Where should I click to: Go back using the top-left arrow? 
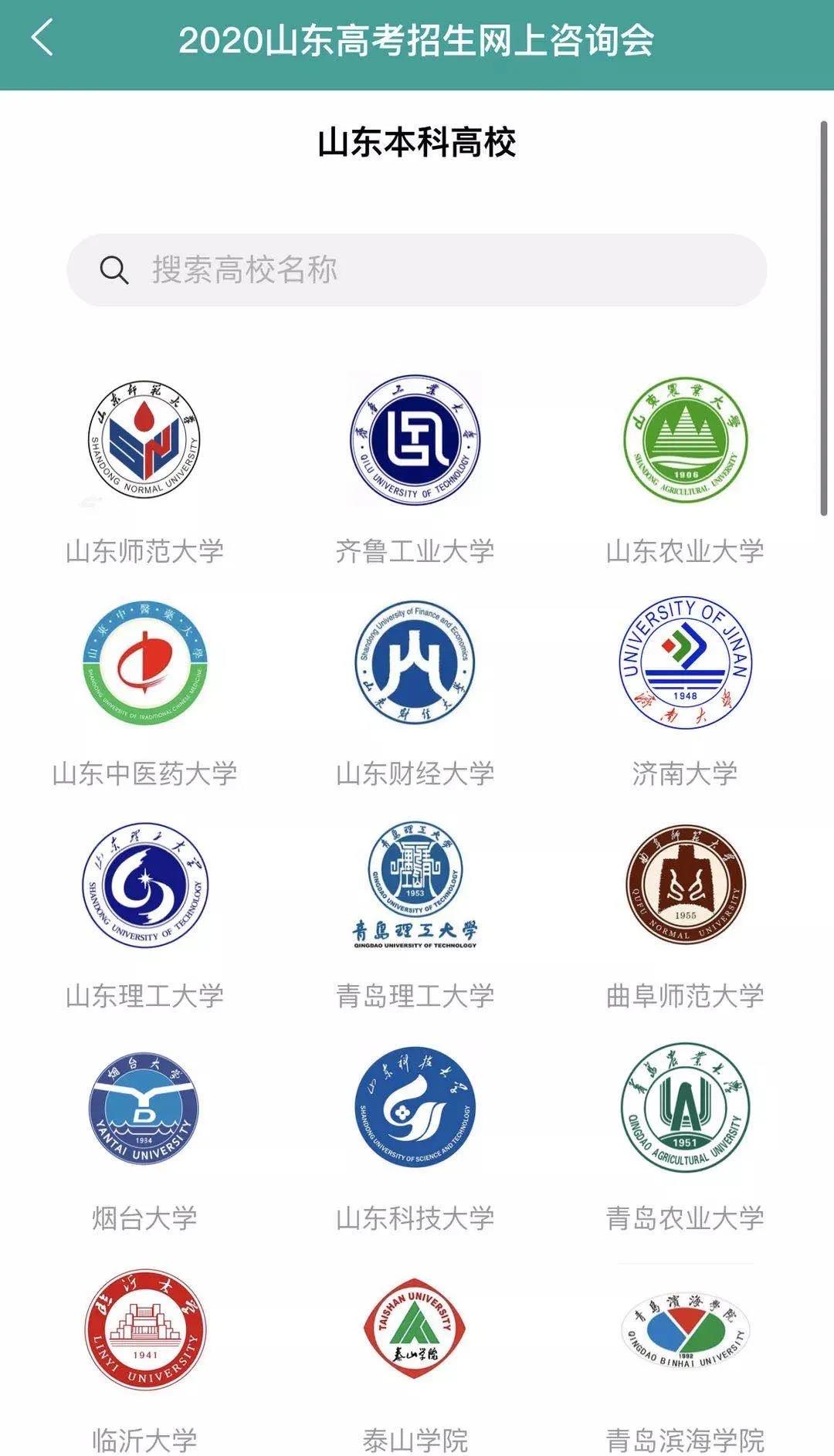coord(42,39)
